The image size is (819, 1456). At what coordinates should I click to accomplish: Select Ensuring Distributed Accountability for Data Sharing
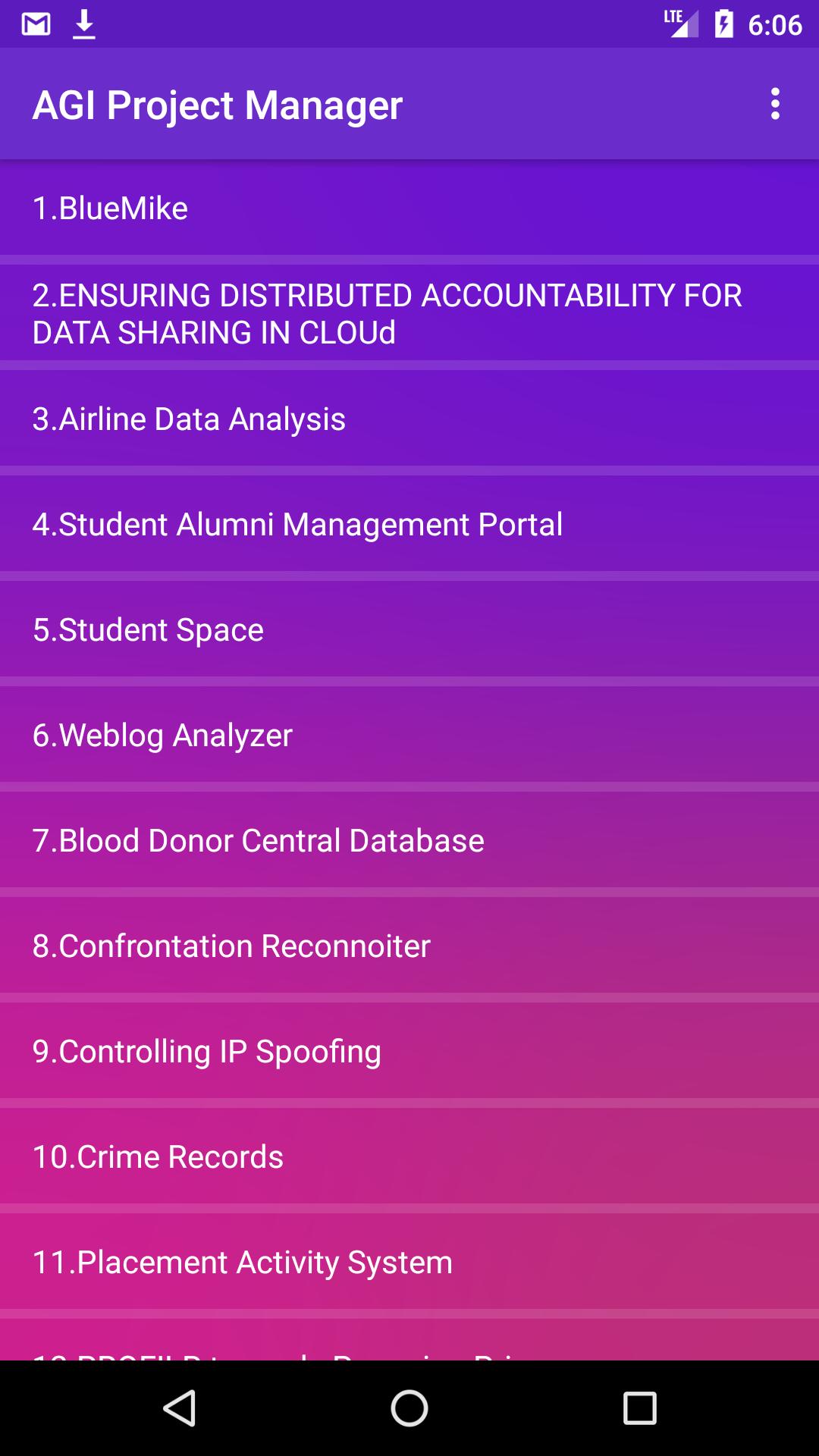(x=409, y=313)
